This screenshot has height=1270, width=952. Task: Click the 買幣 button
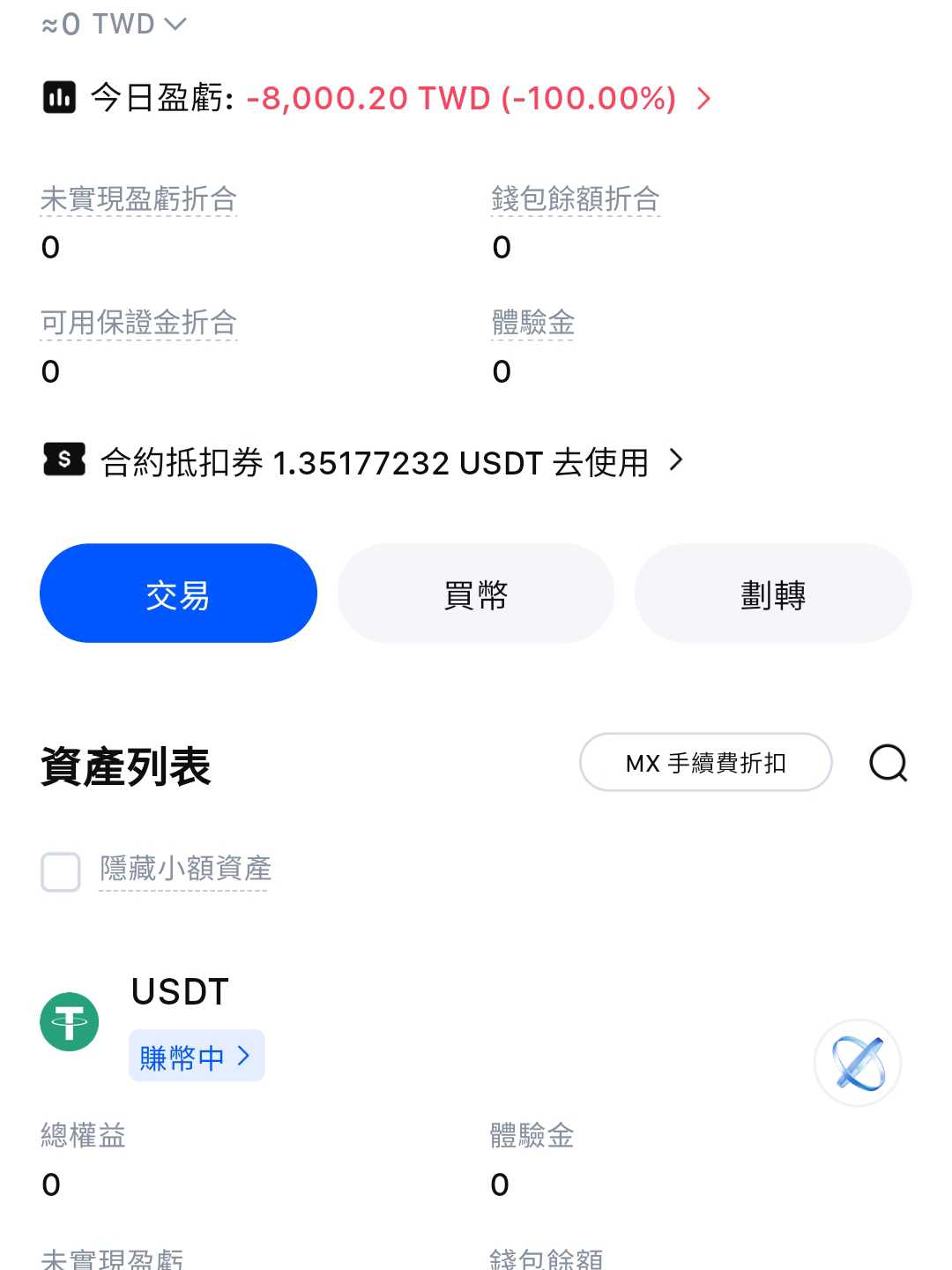[475, 593]
